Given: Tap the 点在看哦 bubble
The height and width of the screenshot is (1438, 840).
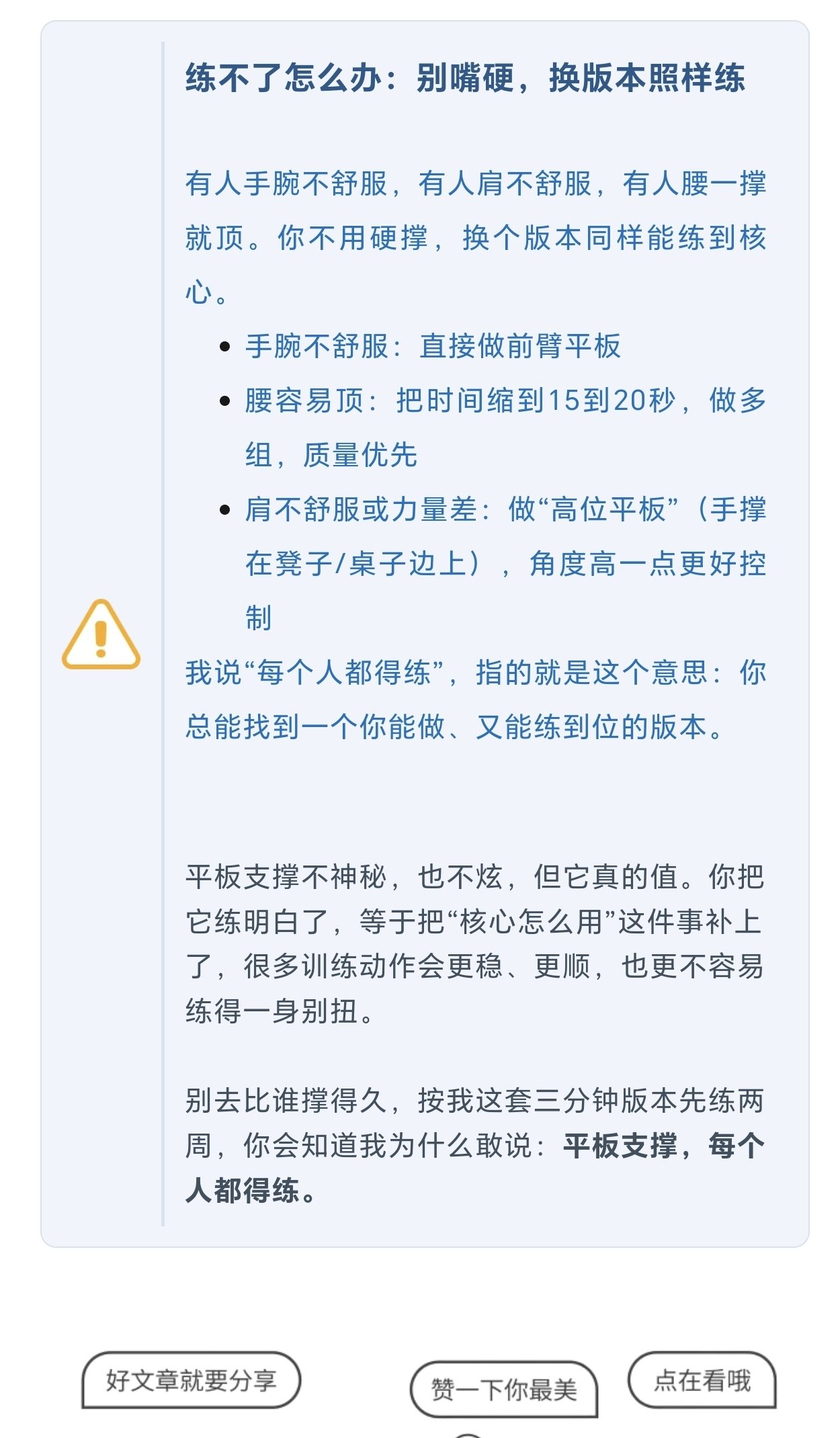Looking at the screenshot, I should click(702, 1380).
